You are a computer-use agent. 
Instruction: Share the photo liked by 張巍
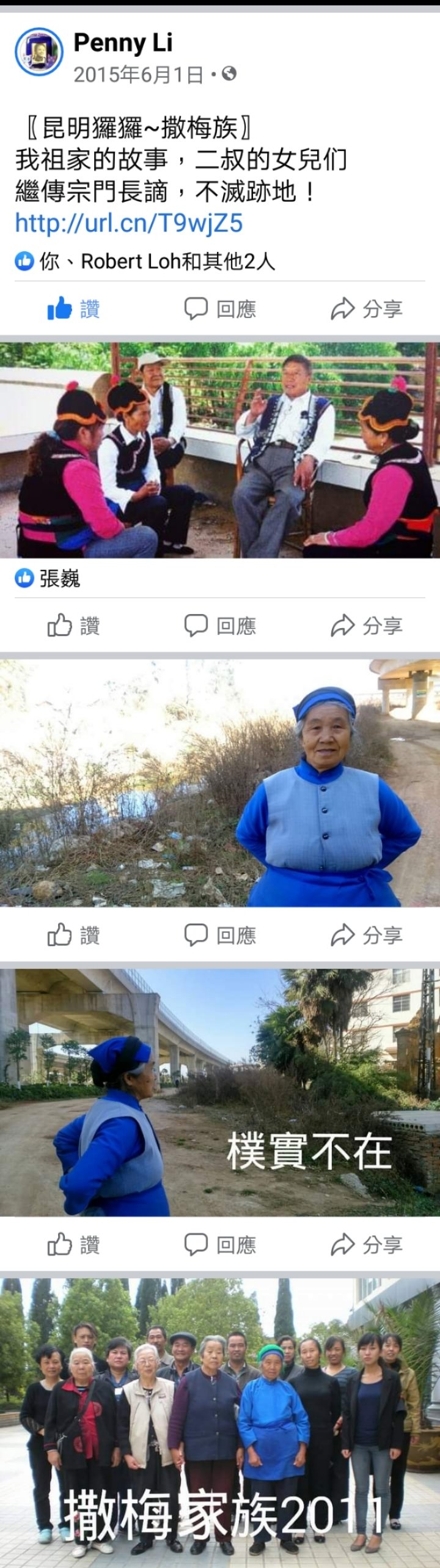[366, 626]
